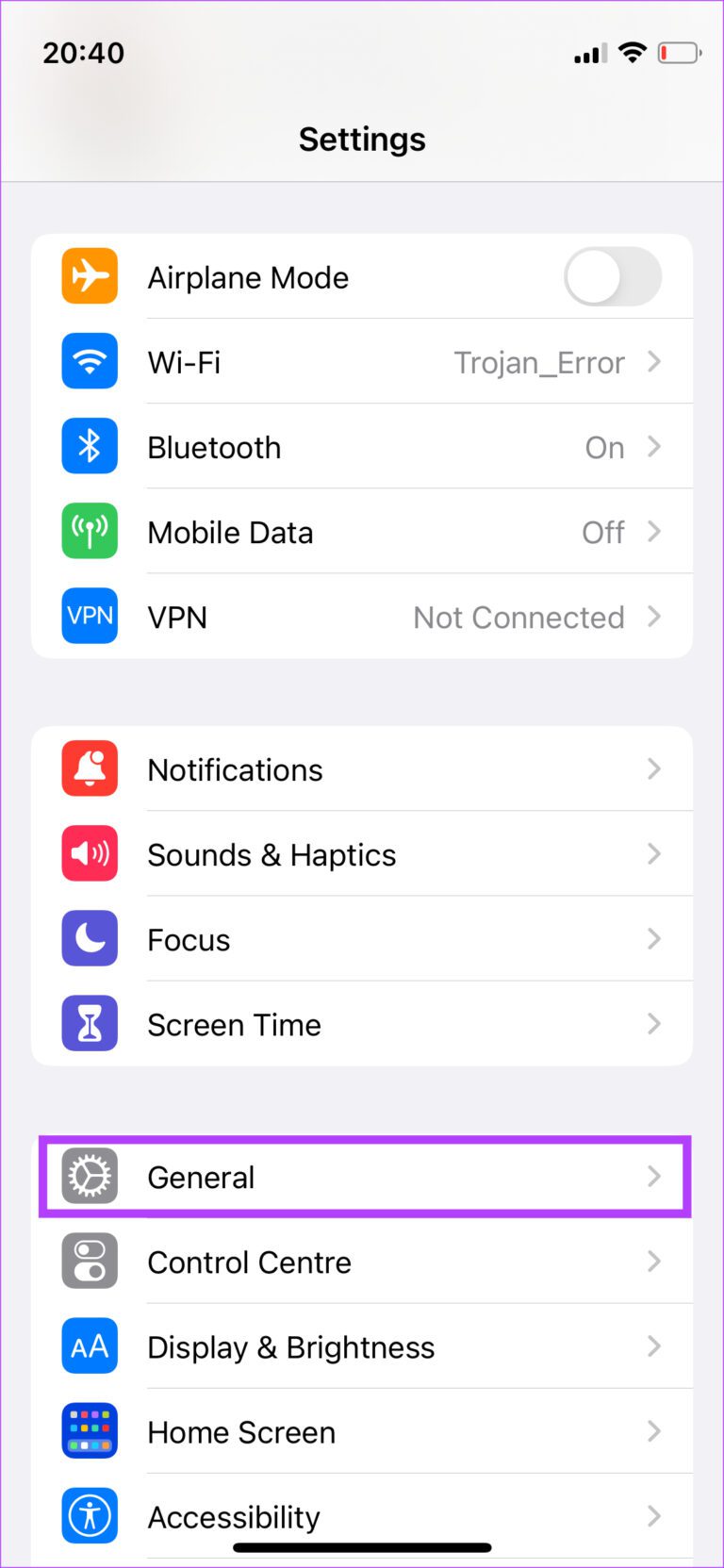
Task: Select the Wi-Fi icon
Action: click(x=89, y=361)
